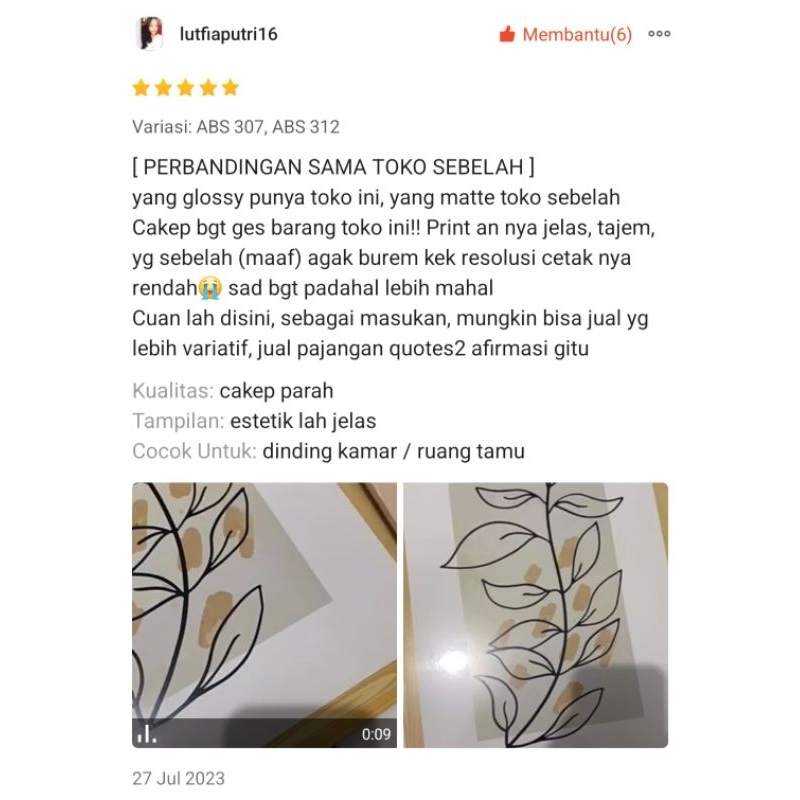The height and width of the screenshot is (800, 800).
Task: Open the review's overflow menu
Action: (659, 34)
